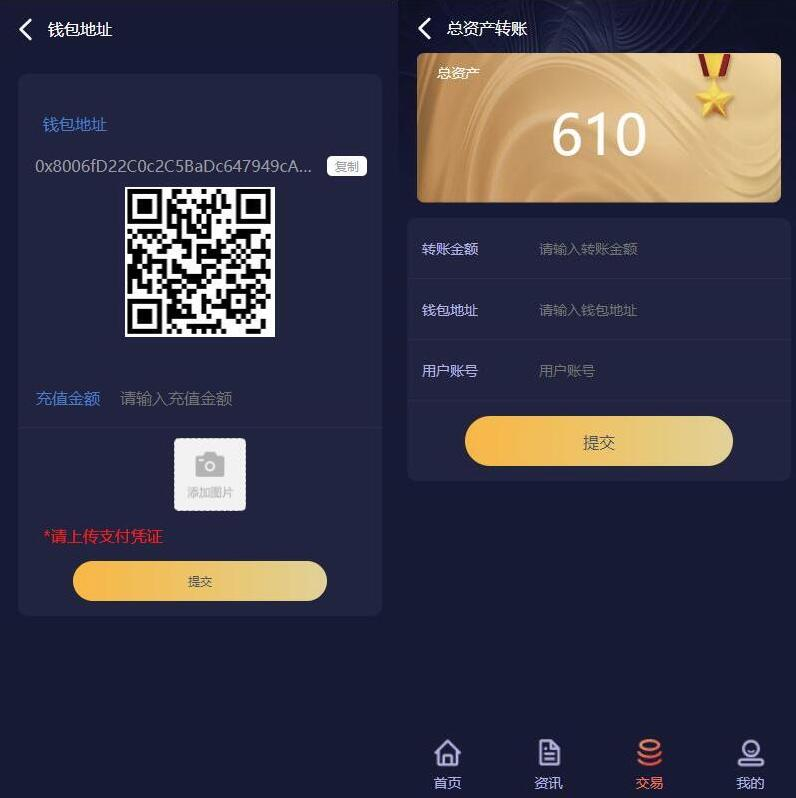This screenshot has height=798, width=796.
Task: Copy the wallet address with 复制
Action: 346,167
